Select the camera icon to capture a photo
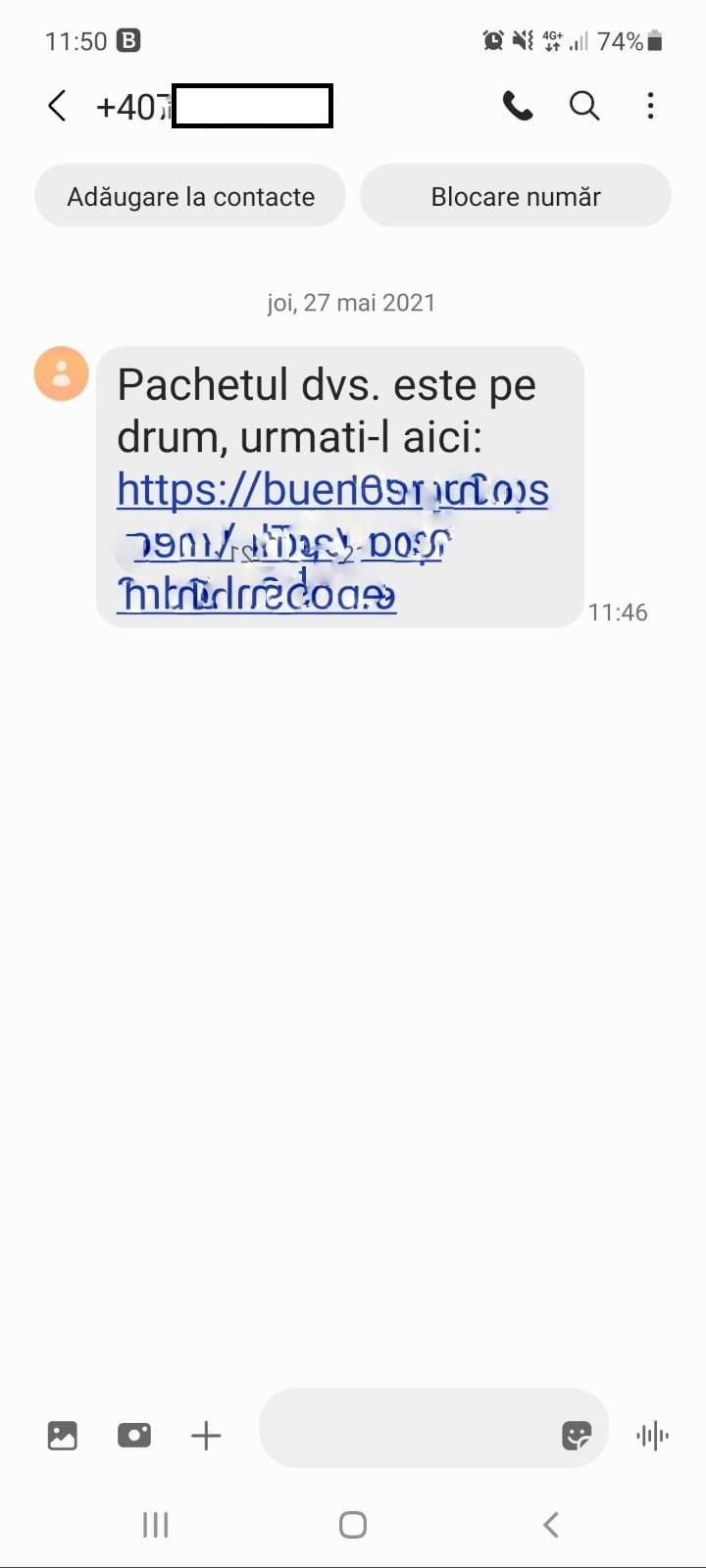The height and width of the screenshot is (1568, 706). coord(134,1435)
